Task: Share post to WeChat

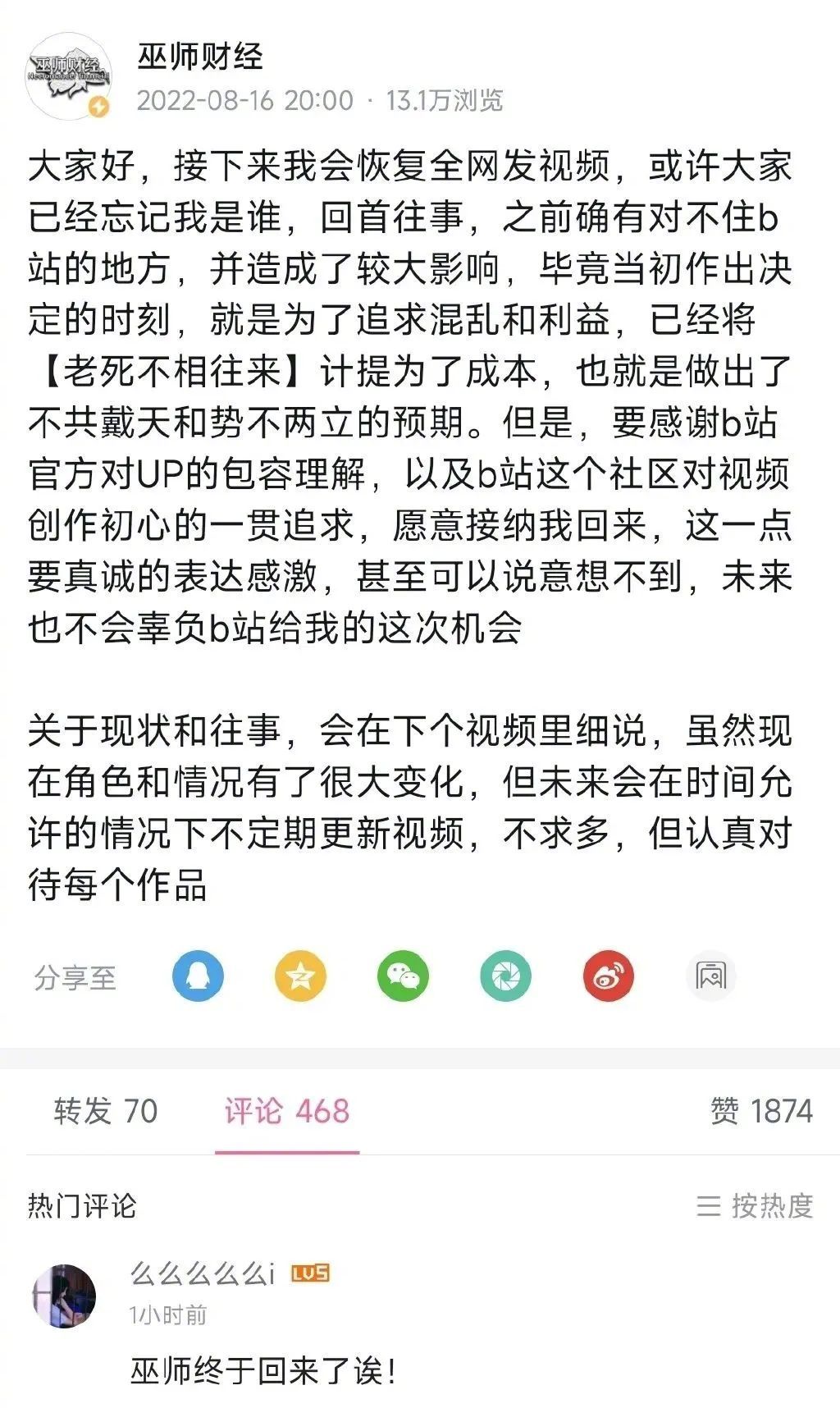Action: click(x=403, y=976)
